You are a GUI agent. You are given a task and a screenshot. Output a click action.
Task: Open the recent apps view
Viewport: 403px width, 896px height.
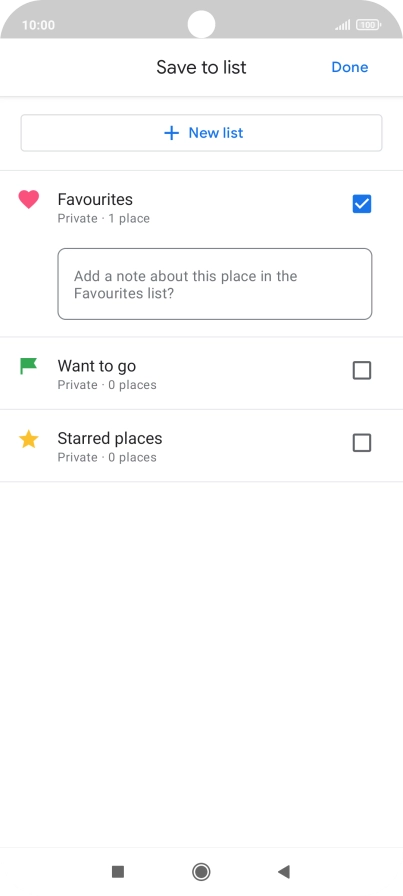coord(118,871)
